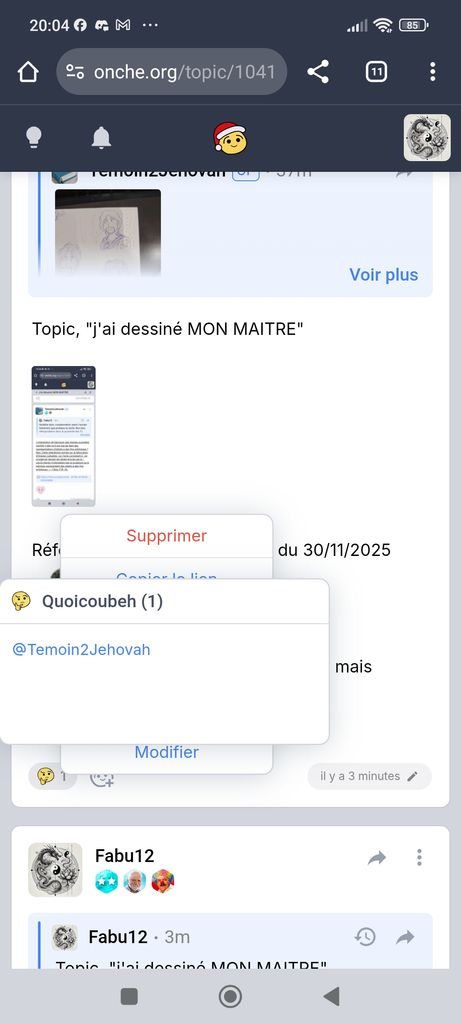461x1024 pixels.
Task: Open the attached screenshot thumbnail in the post
Action: pos(64,436)
